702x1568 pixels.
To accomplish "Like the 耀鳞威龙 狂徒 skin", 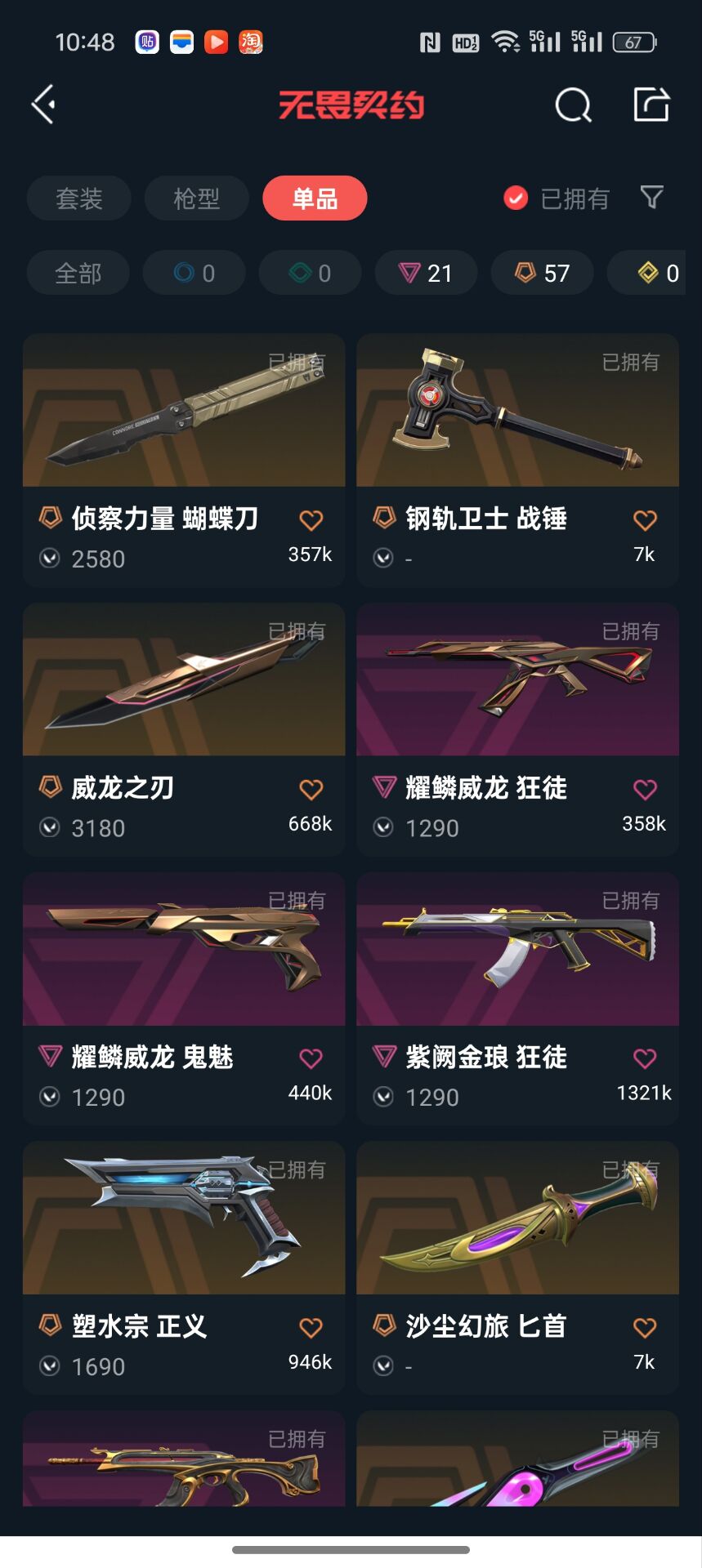I will point(645,790).
